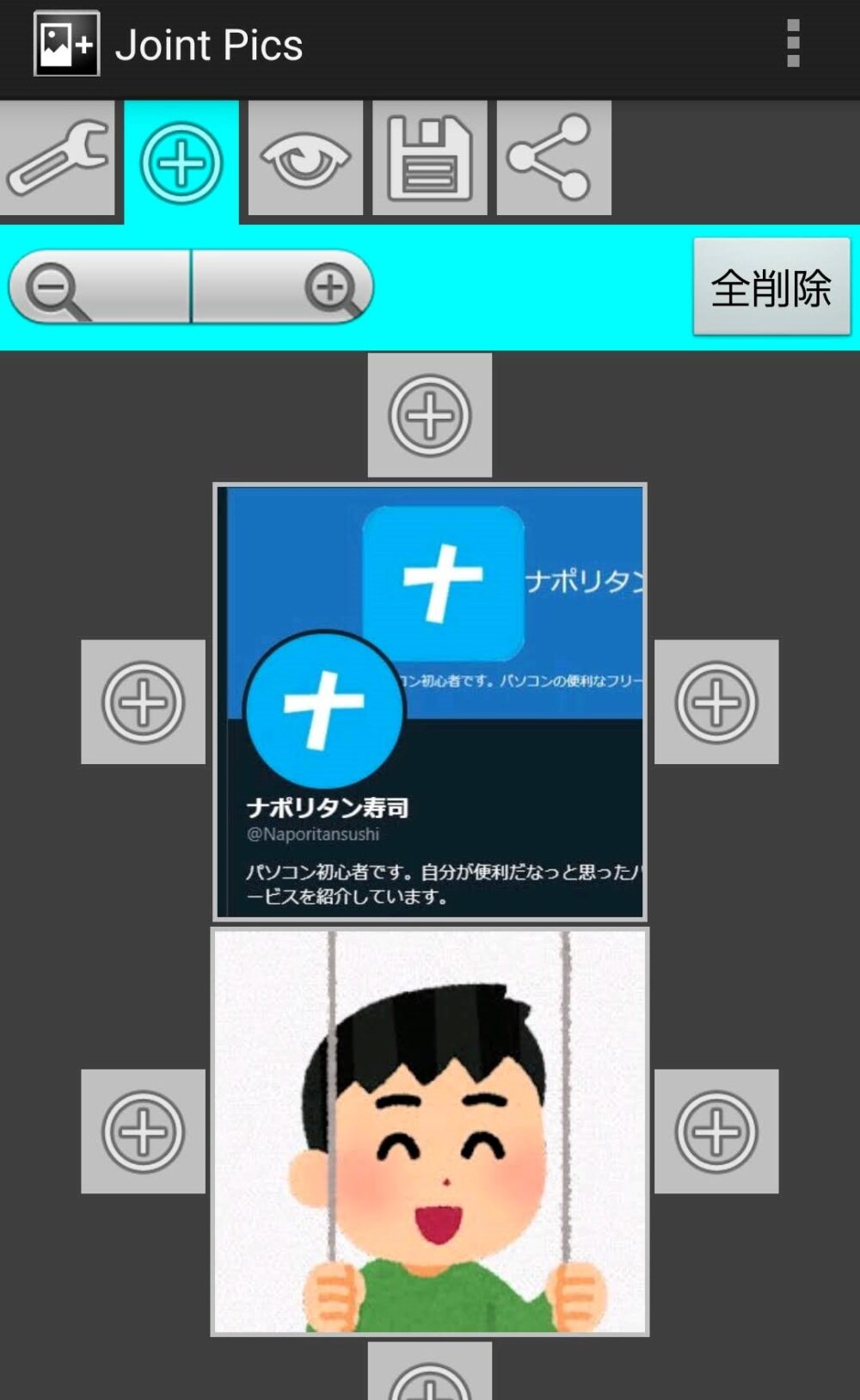The height and width of the screenshot is (1400, 860).
Task: Tap the floppy disk save button
Action: [430, 157]
